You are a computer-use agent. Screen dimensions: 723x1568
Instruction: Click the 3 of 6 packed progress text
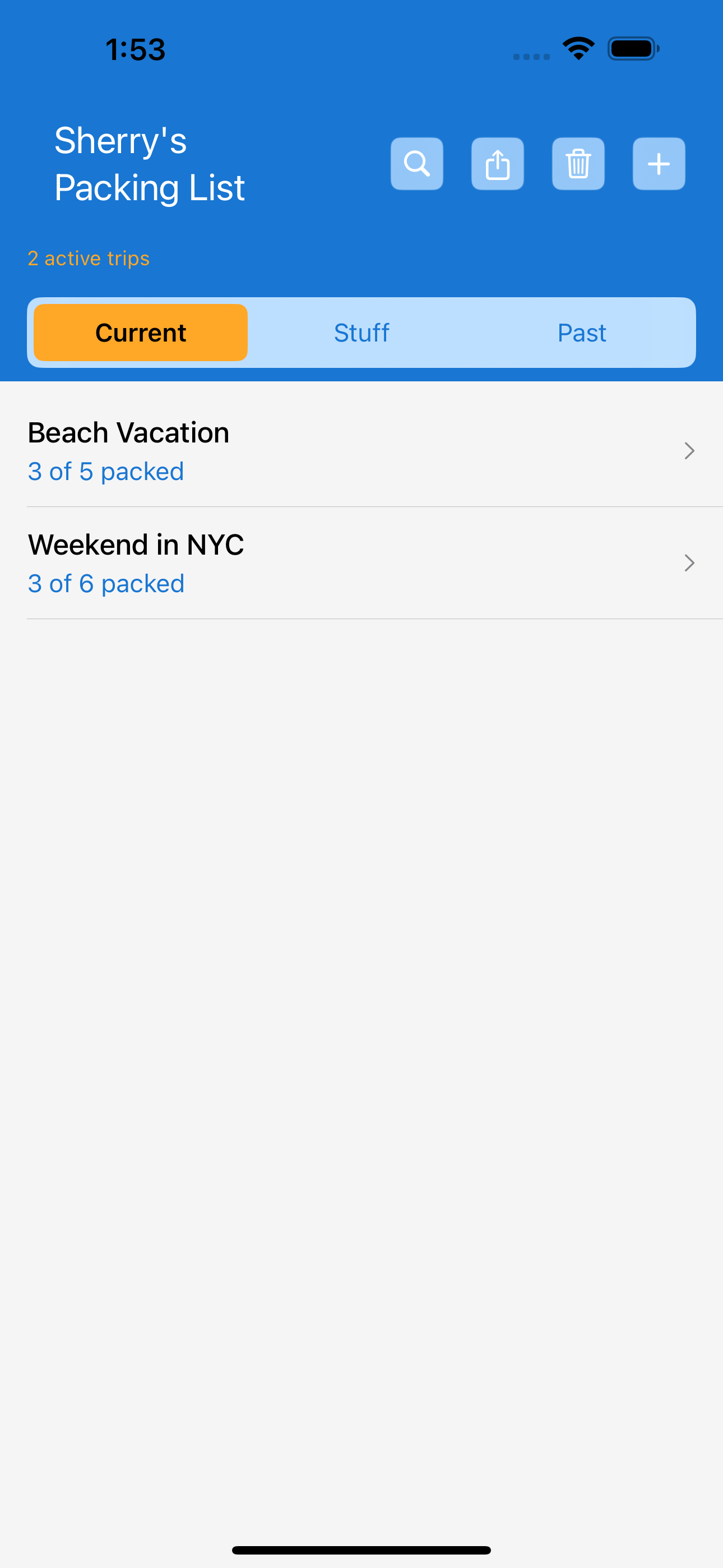(105, 583)
